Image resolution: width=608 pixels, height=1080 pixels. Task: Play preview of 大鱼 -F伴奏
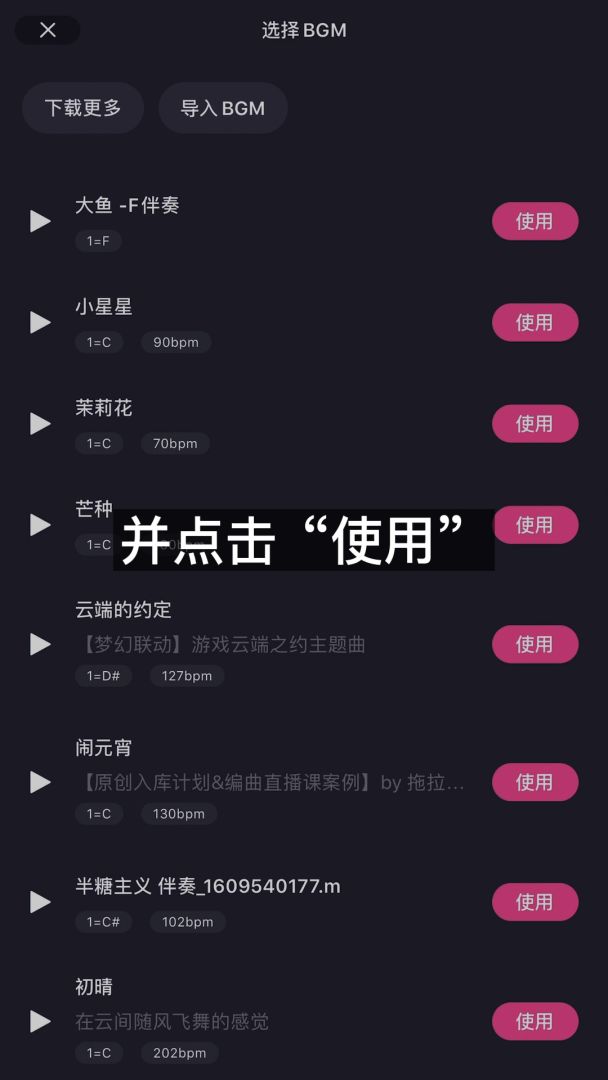coord(40,221)
